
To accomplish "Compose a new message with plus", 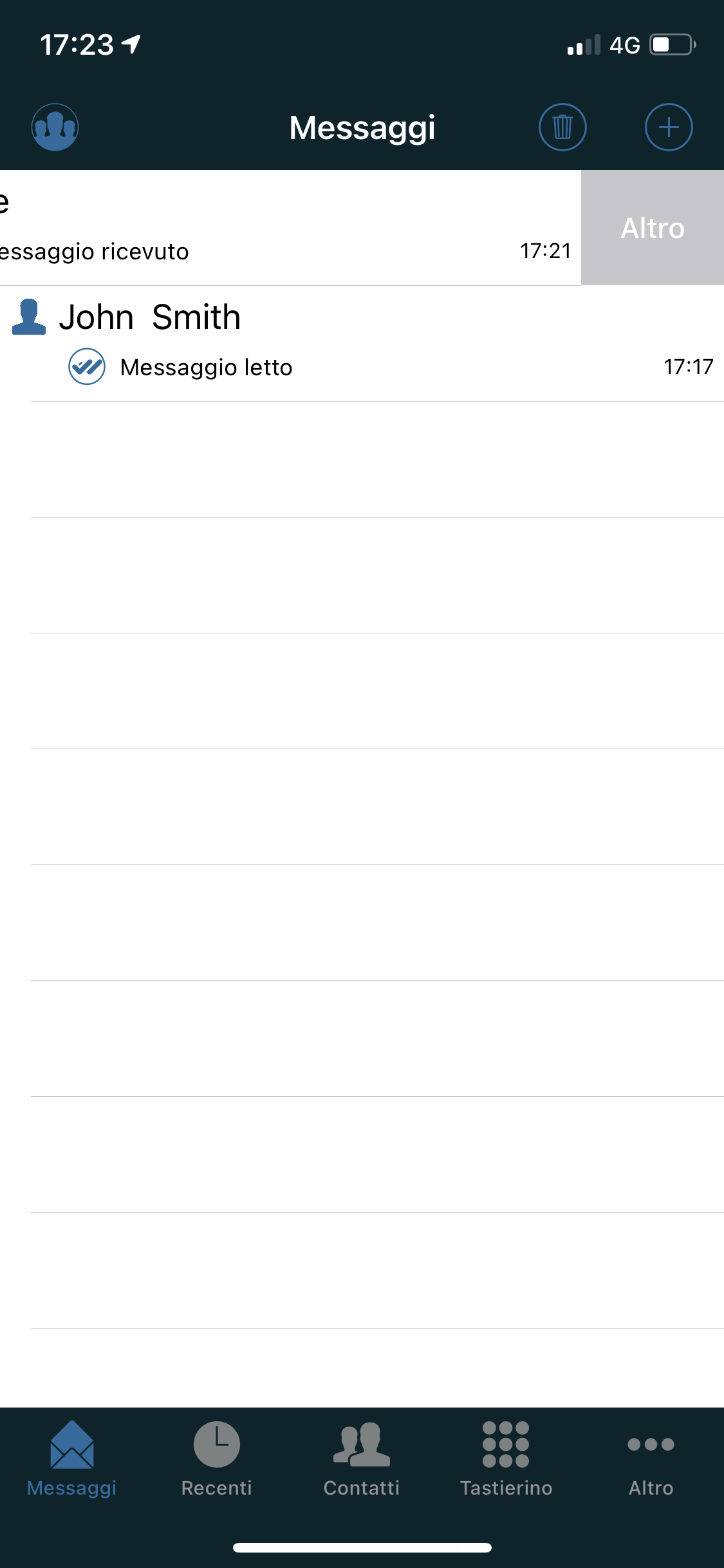I will [669, 127].
